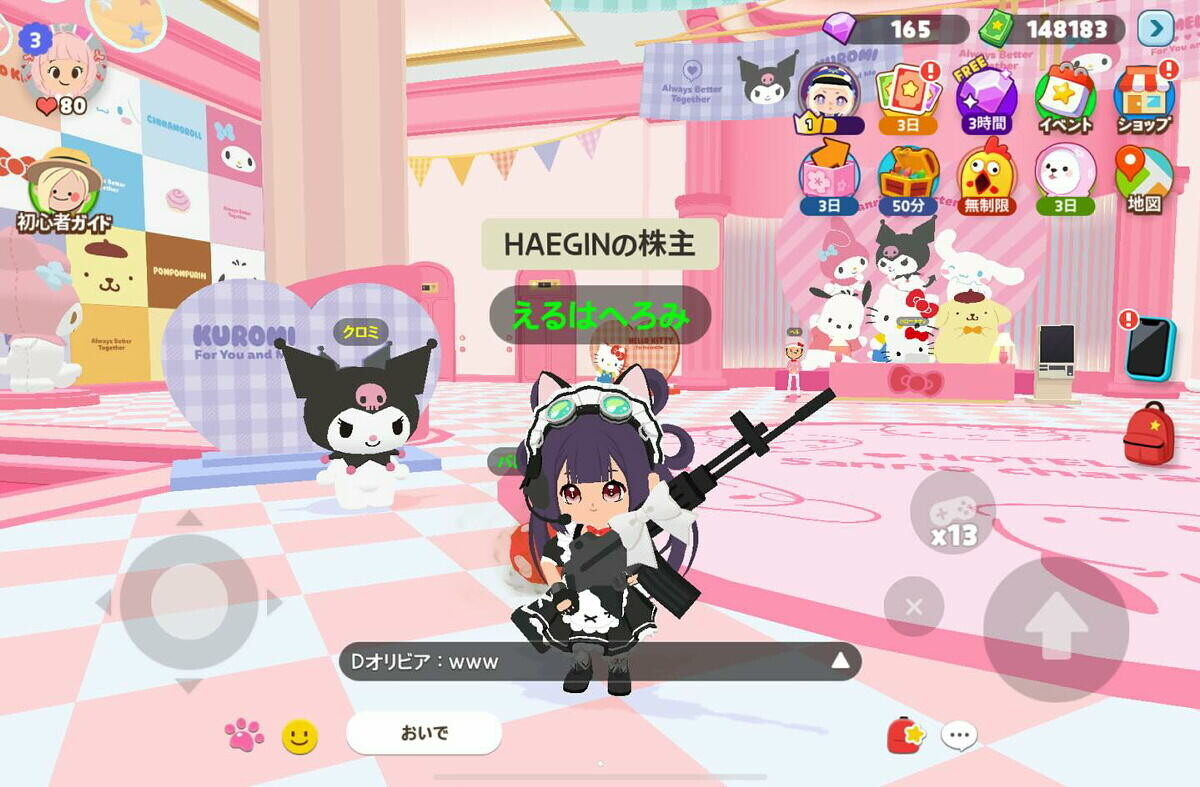Open the card pack with 3日 timer
The height and width of the screenshot is (787, 1200).
coord(908,98)
